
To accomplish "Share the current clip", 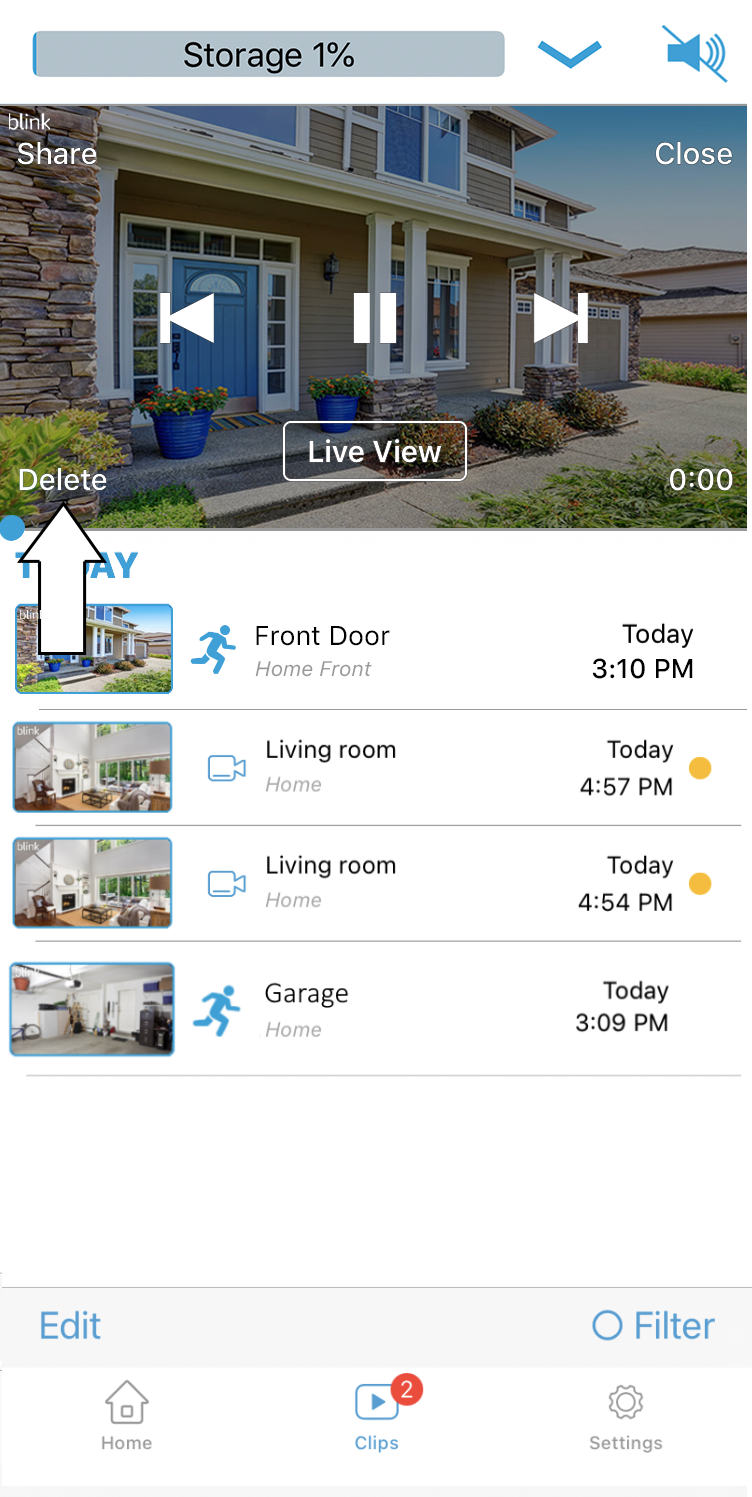I will click(x=57, y=154).
